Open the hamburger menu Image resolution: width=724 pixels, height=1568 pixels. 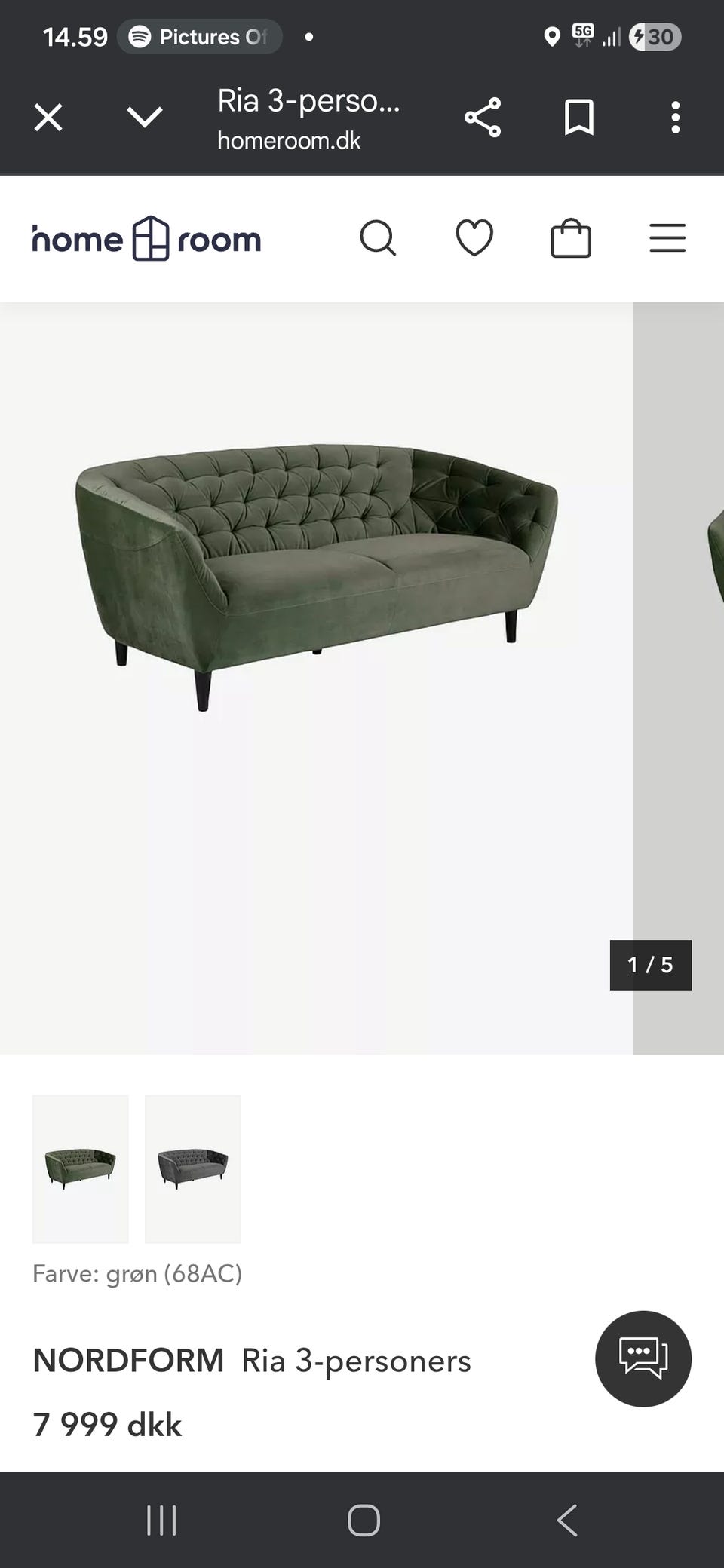coord(667,238)
